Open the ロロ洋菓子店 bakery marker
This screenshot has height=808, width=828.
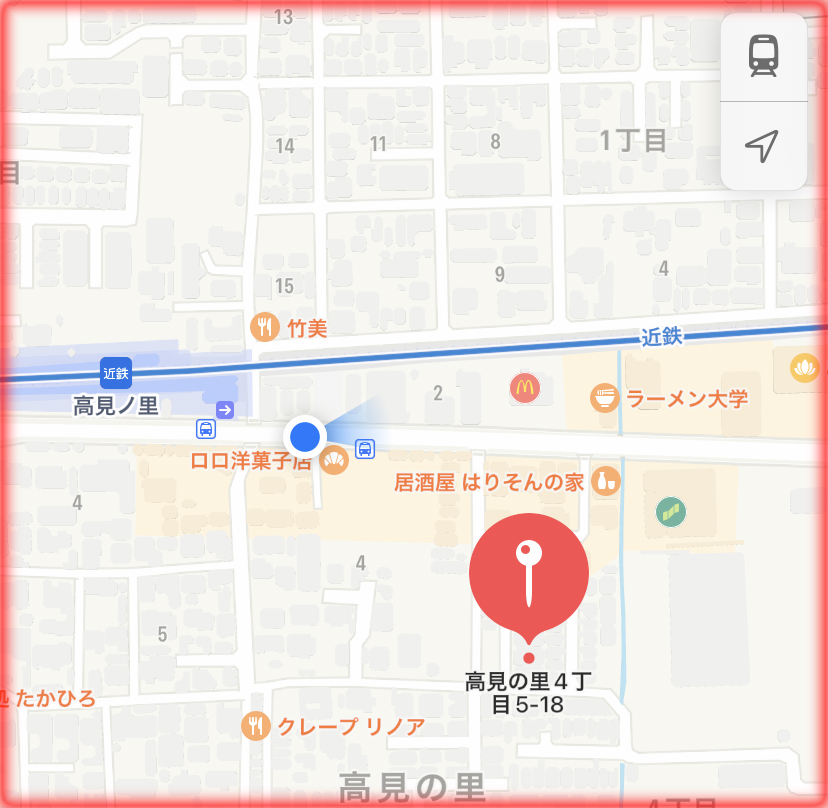coord(334,461)
